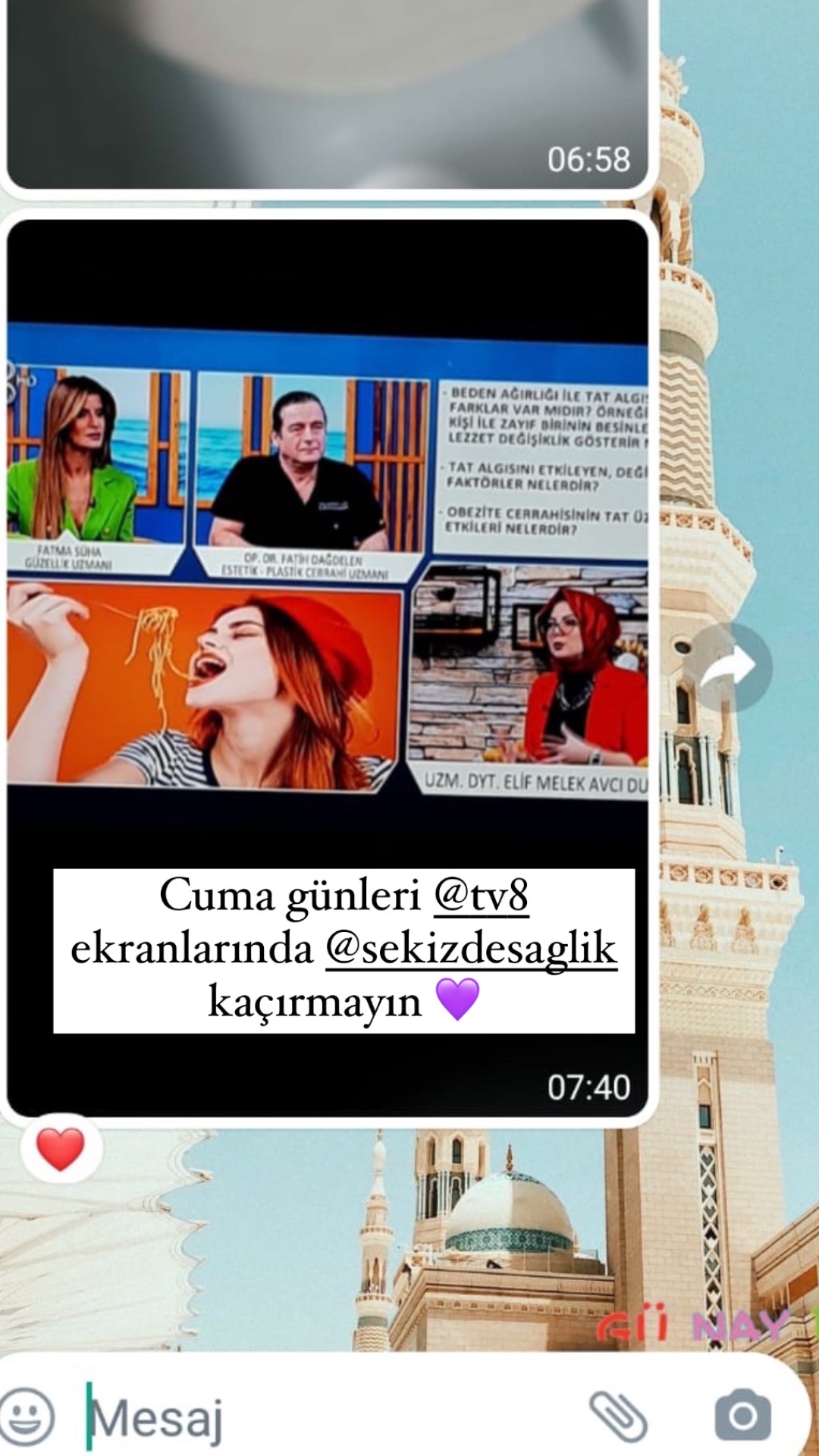Open the image sent at 06:58
This screenshot has width=819, height=1456.
[328, 94]
